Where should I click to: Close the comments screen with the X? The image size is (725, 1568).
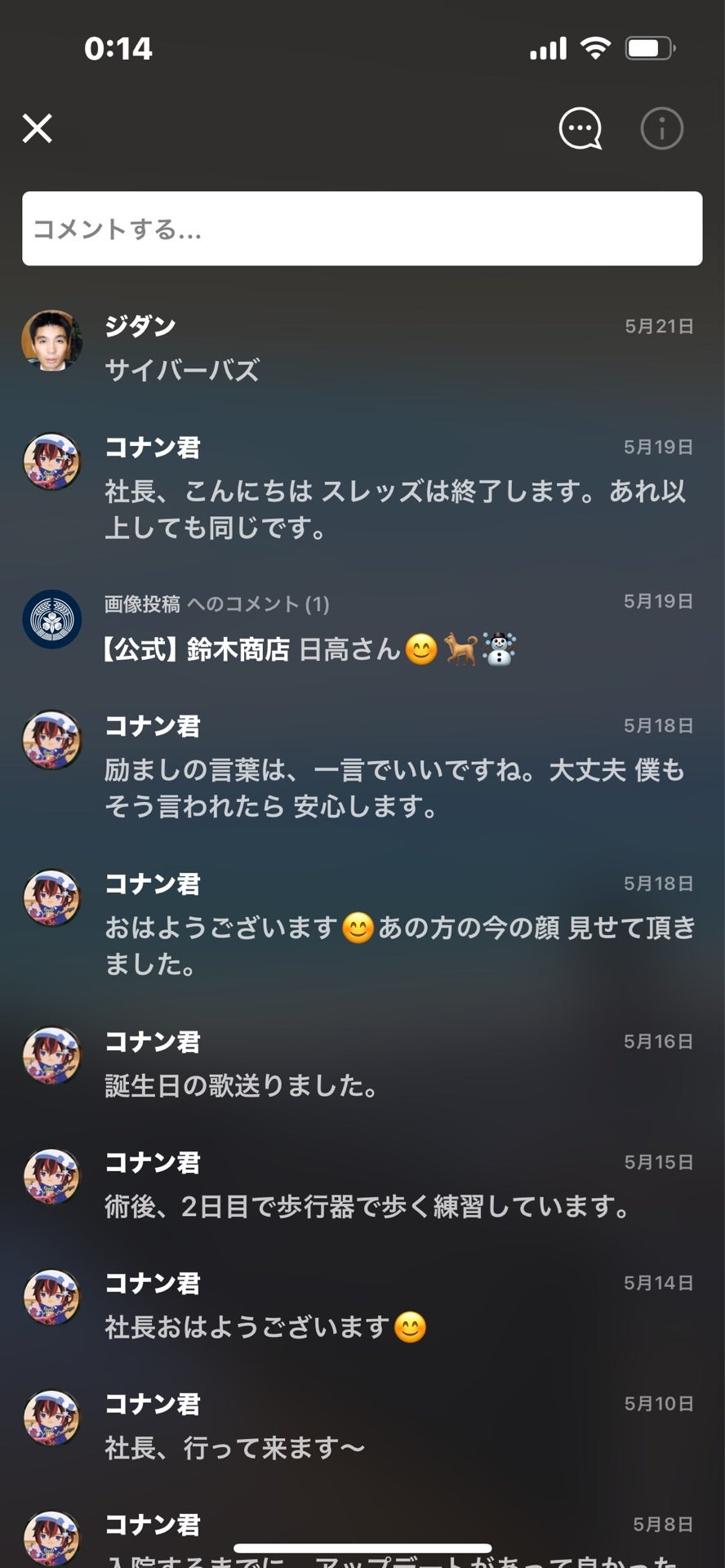coord(38,128)
